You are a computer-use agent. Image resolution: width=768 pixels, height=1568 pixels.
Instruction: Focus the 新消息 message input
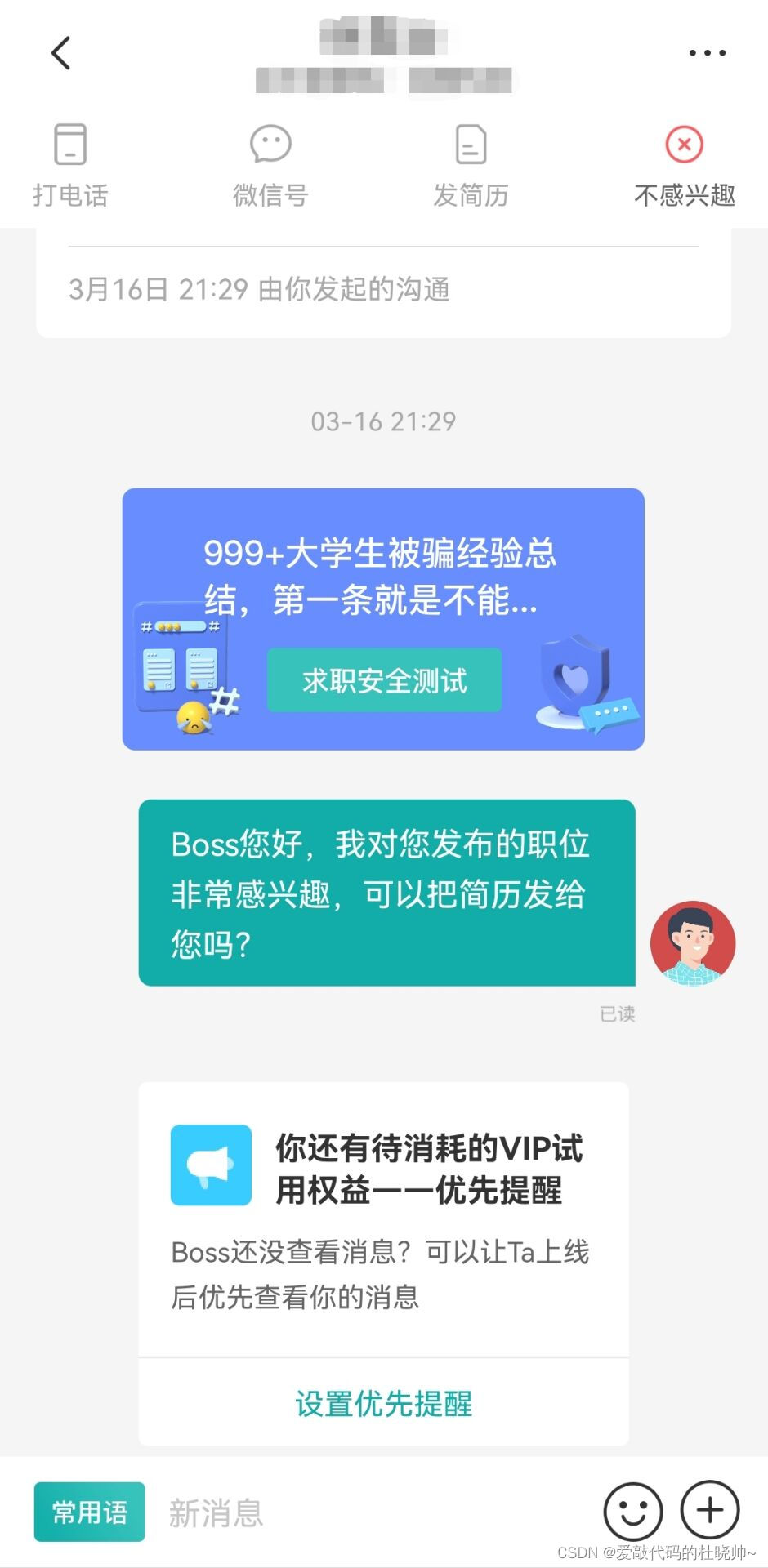pos(368,1512)
